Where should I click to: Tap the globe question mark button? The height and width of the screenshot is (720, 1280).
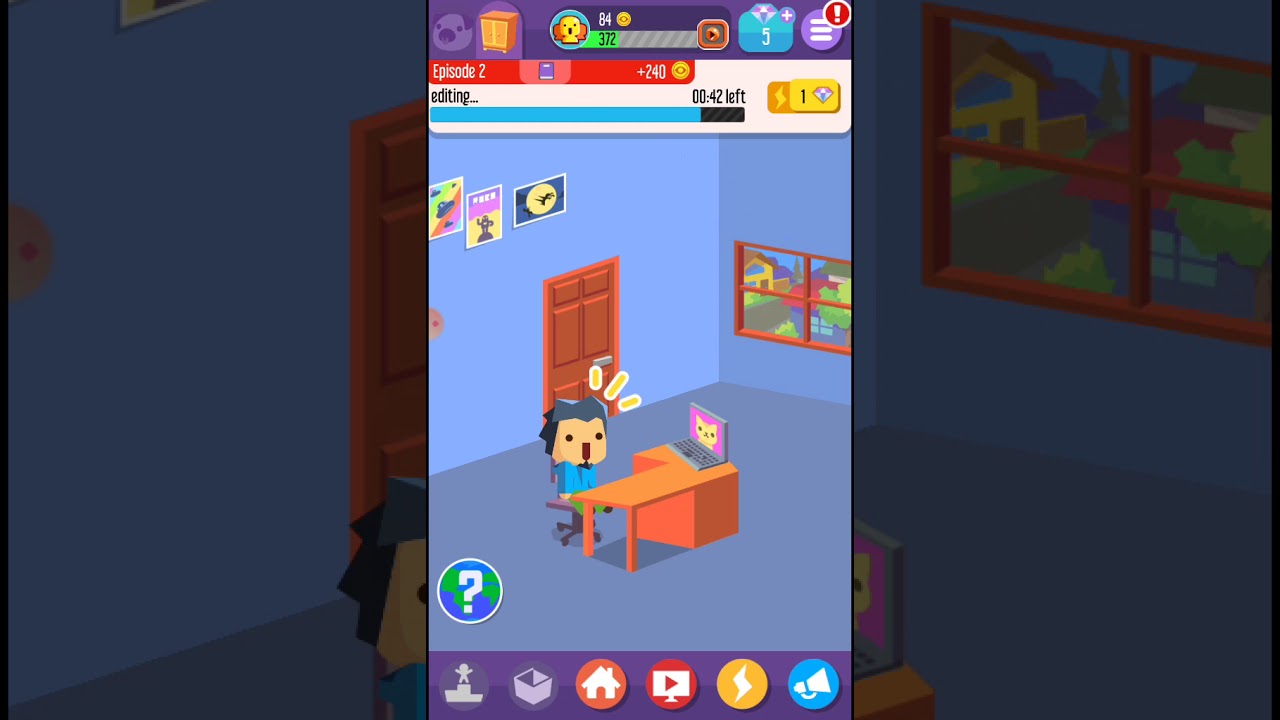click(x=470, y=591)
